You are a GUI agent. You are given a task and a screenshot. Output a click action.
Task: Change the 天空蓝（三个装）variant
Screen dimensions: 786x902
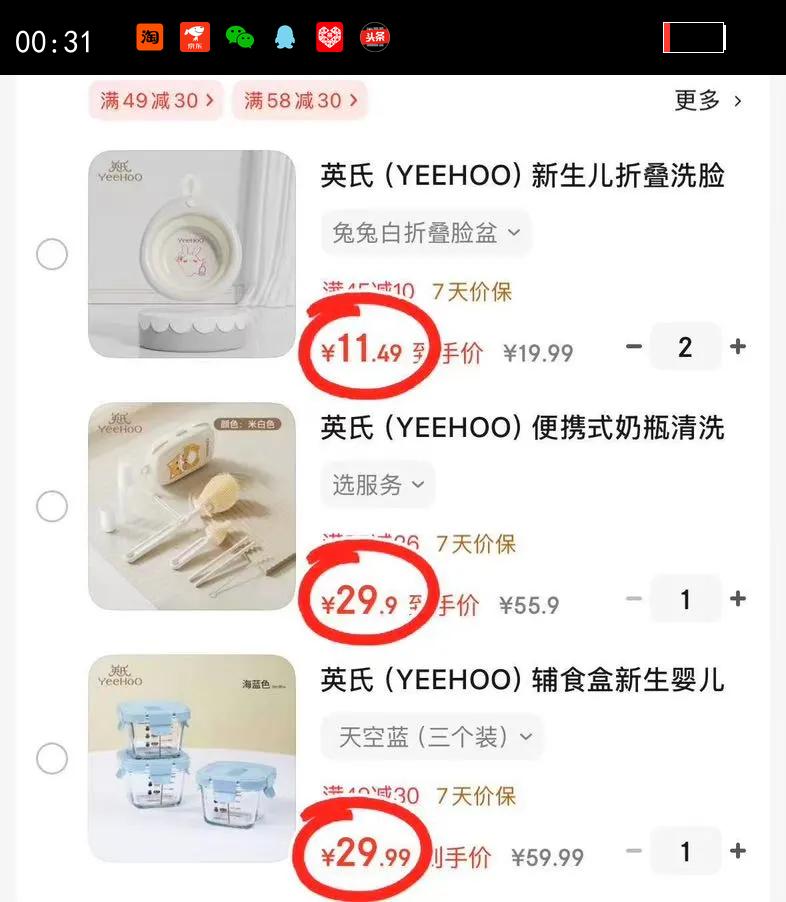pyautogui.click(x=432, y=738)
